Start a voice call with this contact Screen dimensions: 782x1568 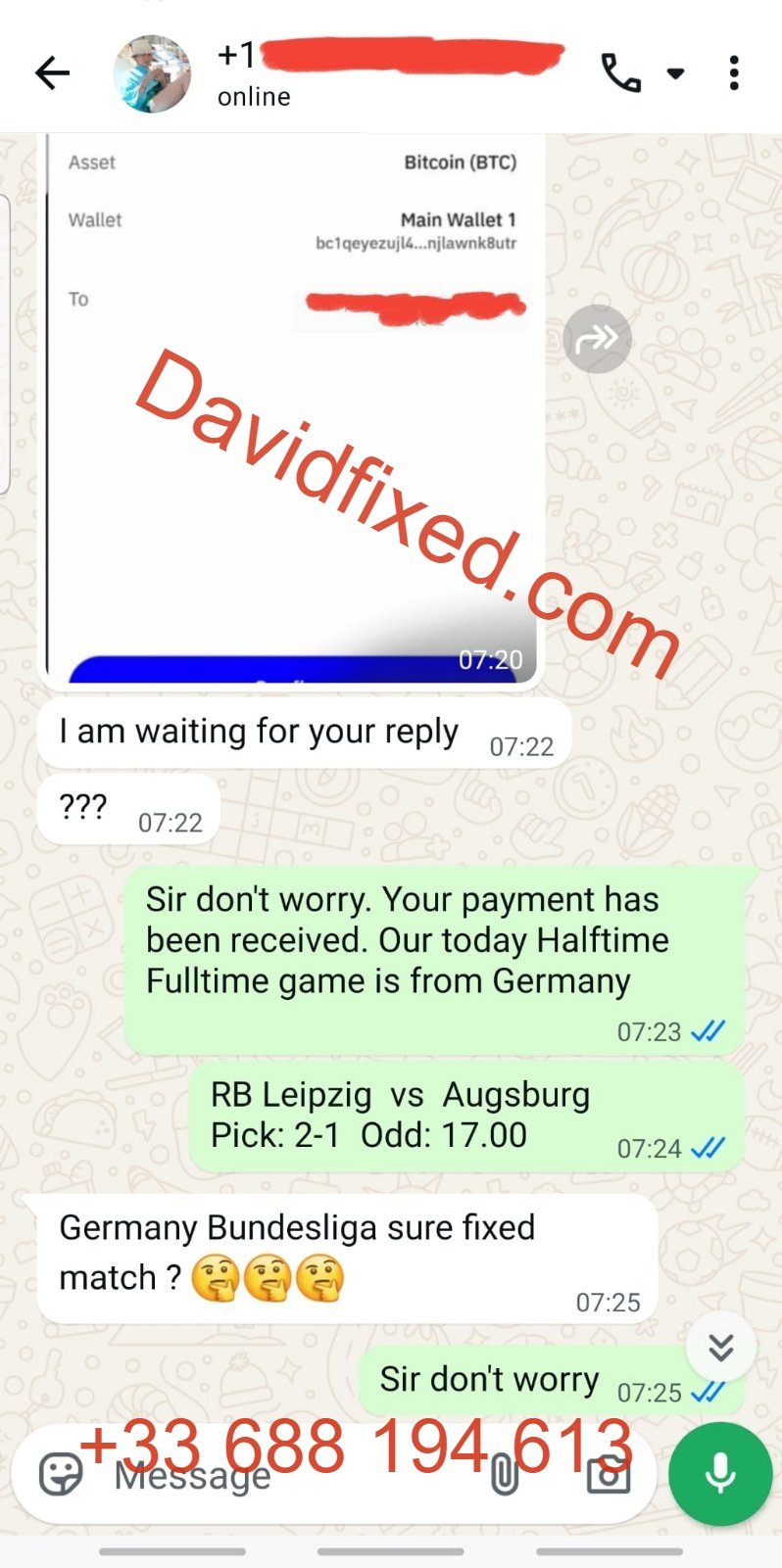(x=620, y=73)
